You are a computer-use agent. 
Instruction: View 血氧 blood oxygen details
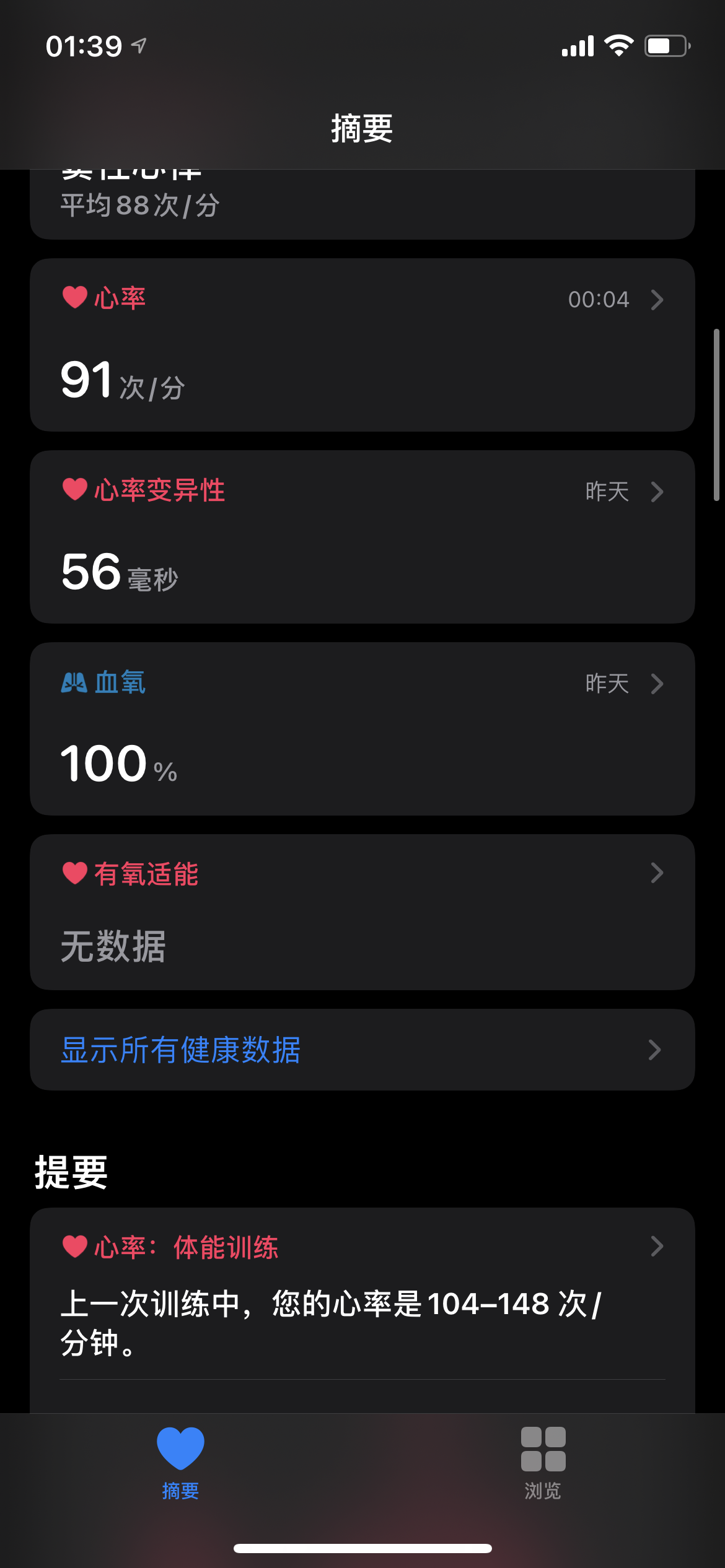coord(362,728)
